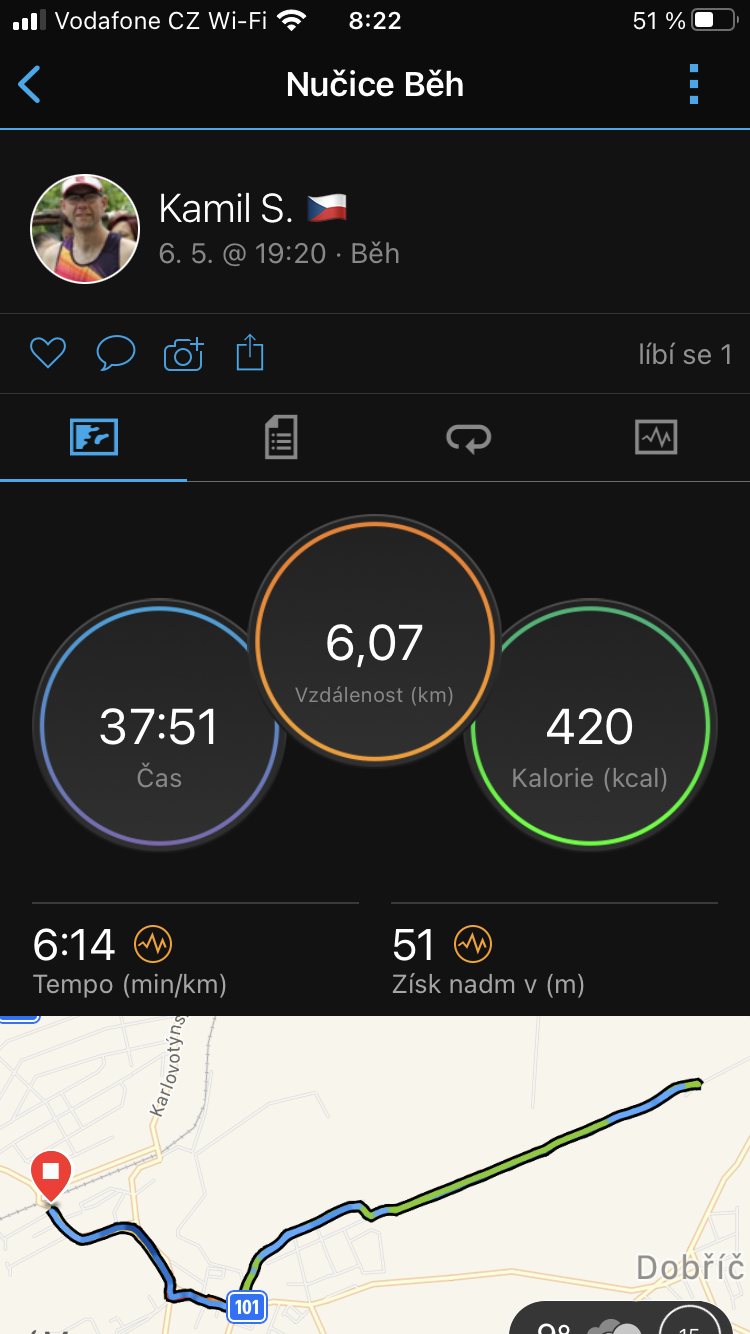Viewport: 750px width, 1334px height.
Task: Like this activity with the heart icon
Action: 47,353
